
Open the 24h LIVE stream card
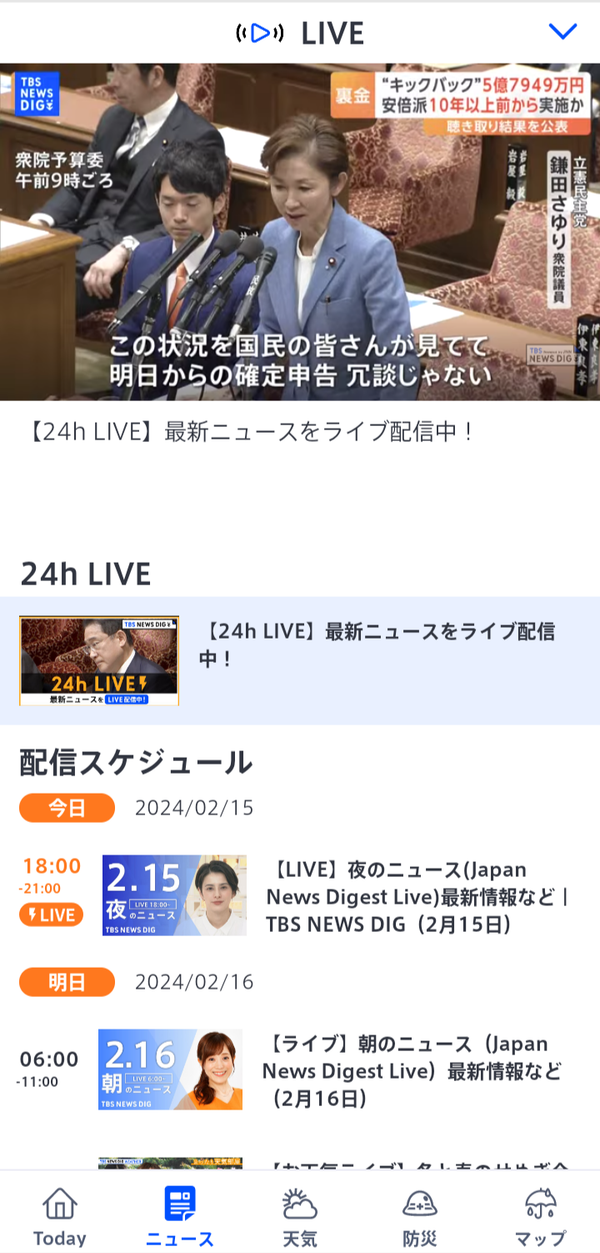300,661
